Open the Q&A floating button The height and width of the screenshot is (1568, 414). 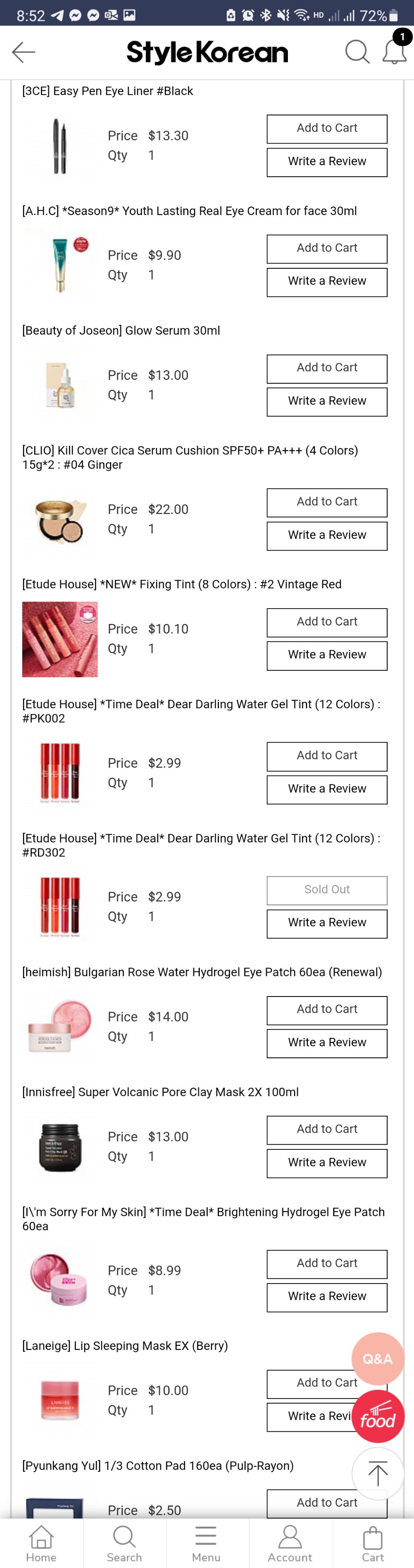[x=377, y=1358]
